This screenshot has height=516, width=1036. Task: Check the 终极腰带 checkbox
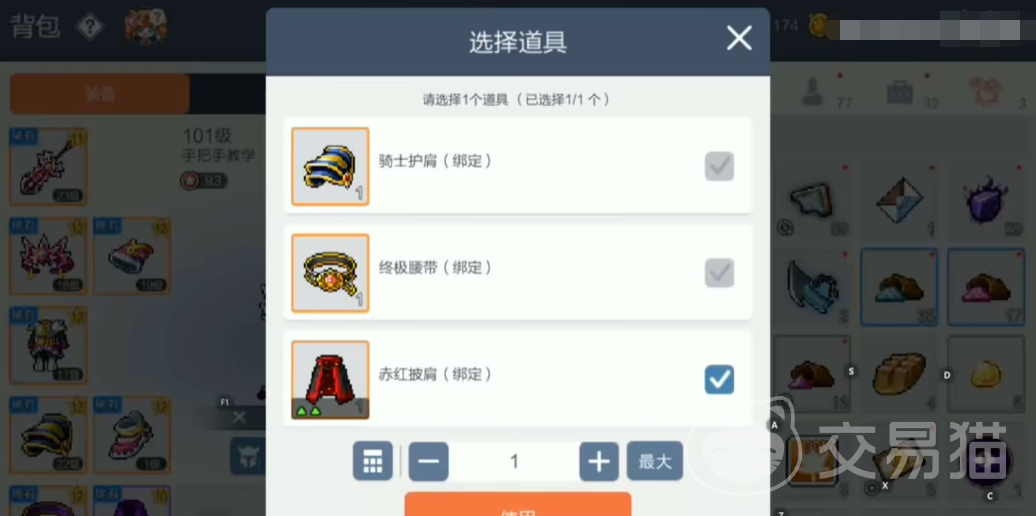(x=719, y=272)
